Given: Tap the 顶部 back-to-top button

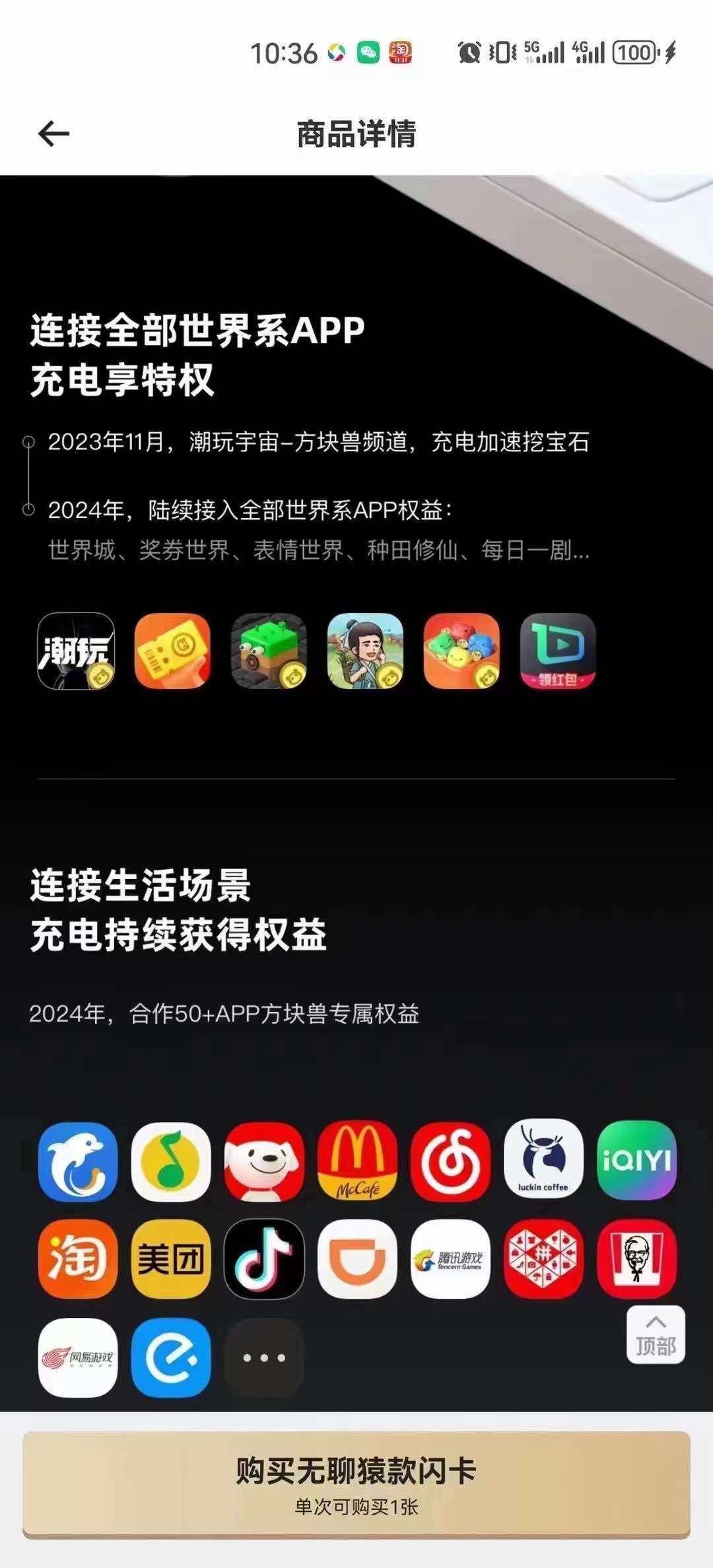Looking at the screenshot, I should tap(655, 1334).
